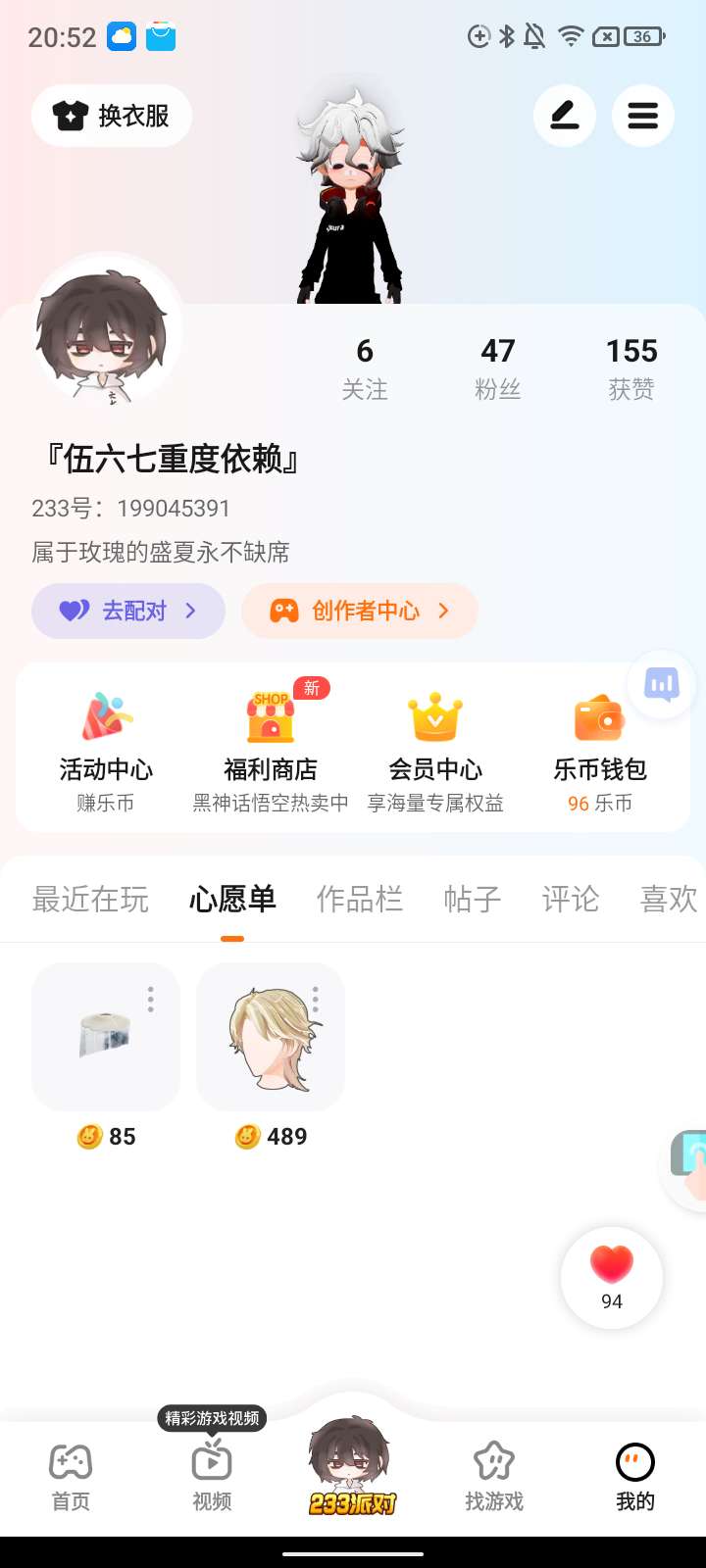Viewport: 706px width, 1568px height.
Task: Switch to the 帖子 tab
Action: 472,899
